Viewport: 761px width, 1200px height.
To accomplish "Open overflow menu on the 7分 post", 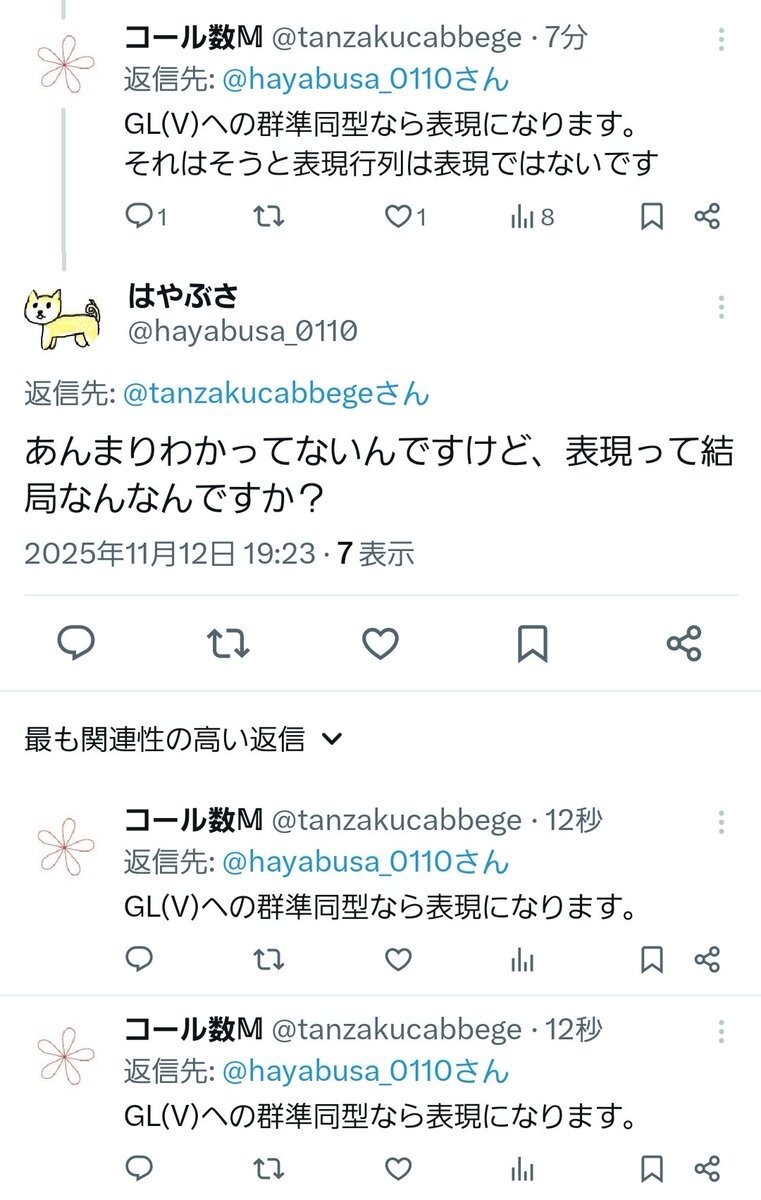I will click(721, 39).
